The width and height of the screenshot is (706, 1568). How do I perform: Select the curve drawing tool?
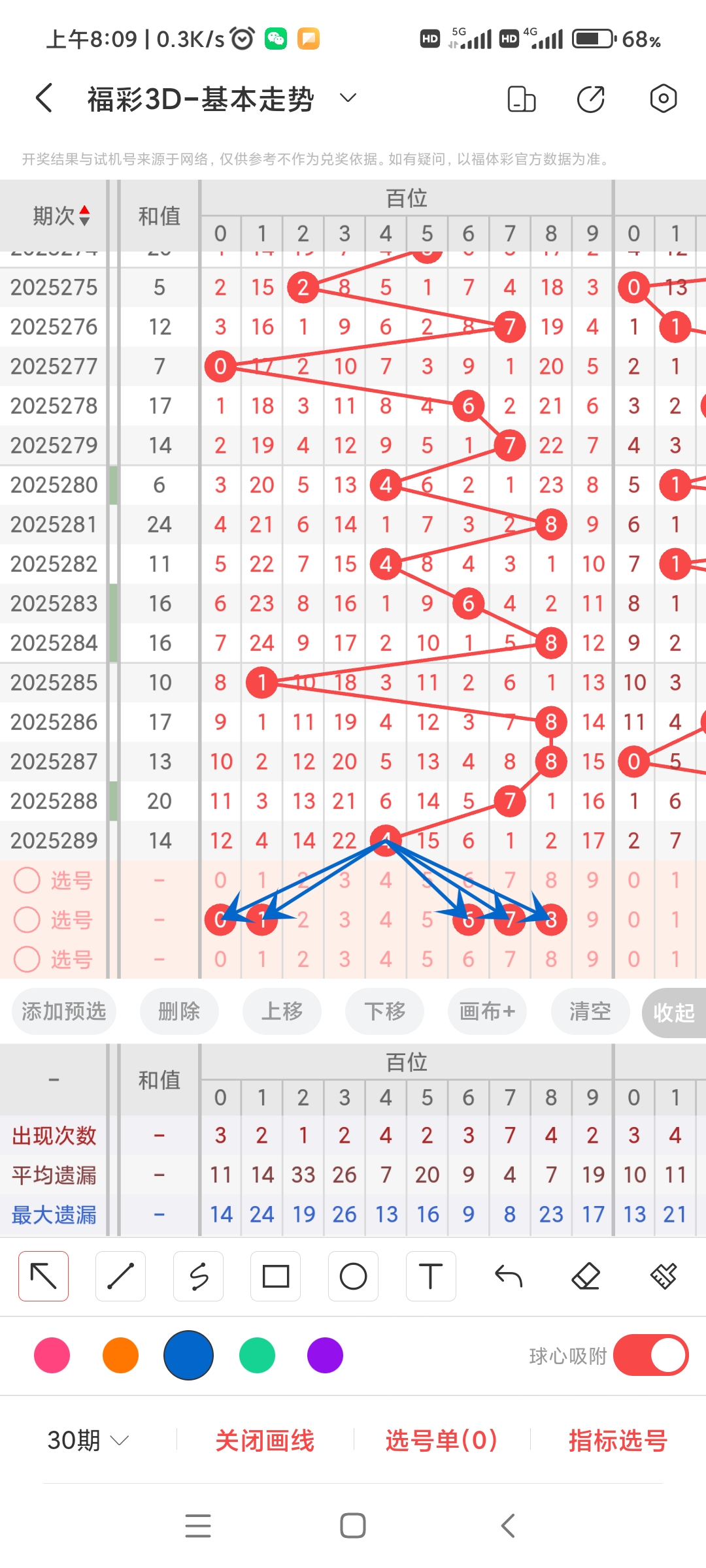(198, 1275)
